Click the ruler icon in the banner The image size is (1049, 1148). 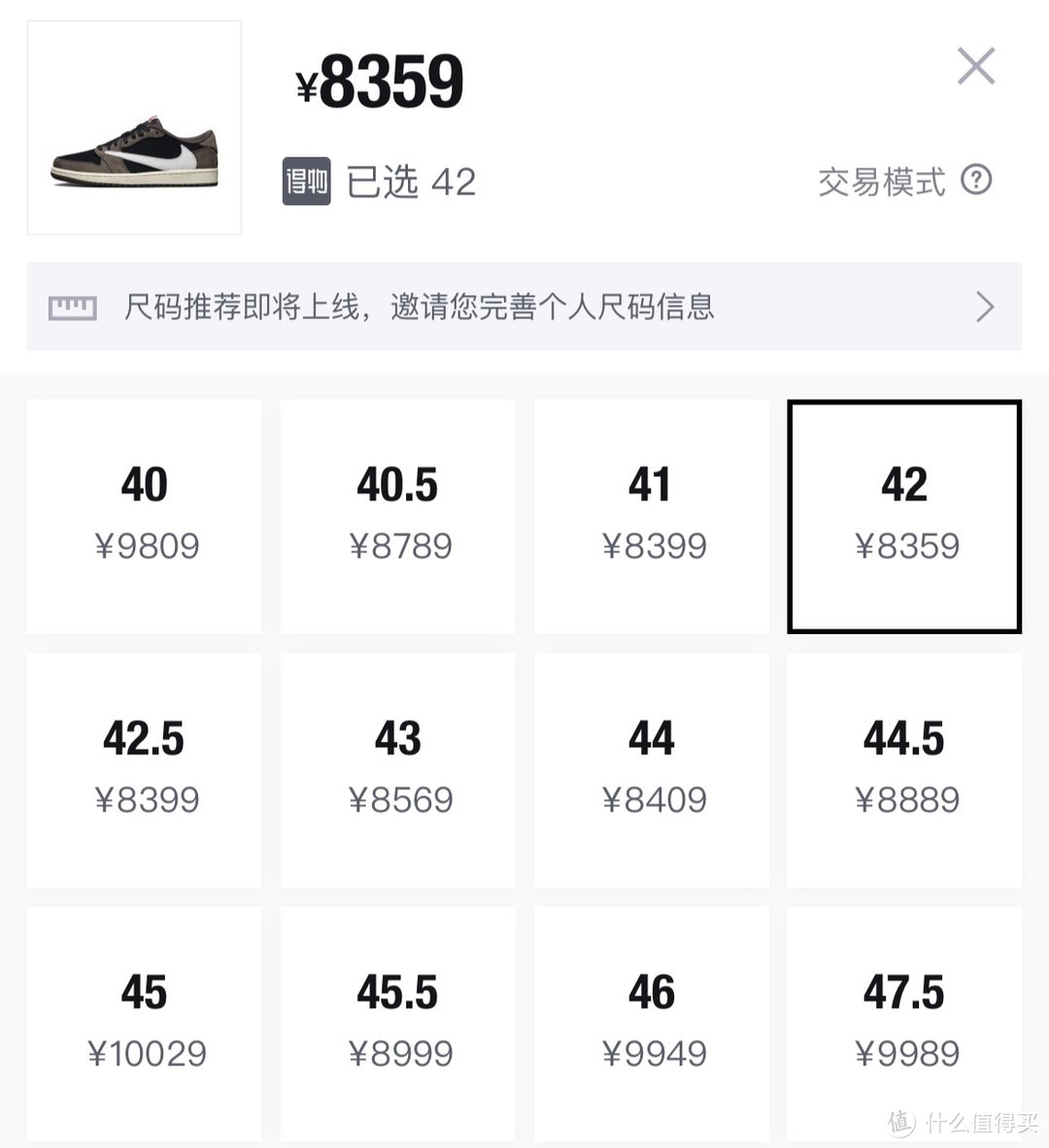72,307
